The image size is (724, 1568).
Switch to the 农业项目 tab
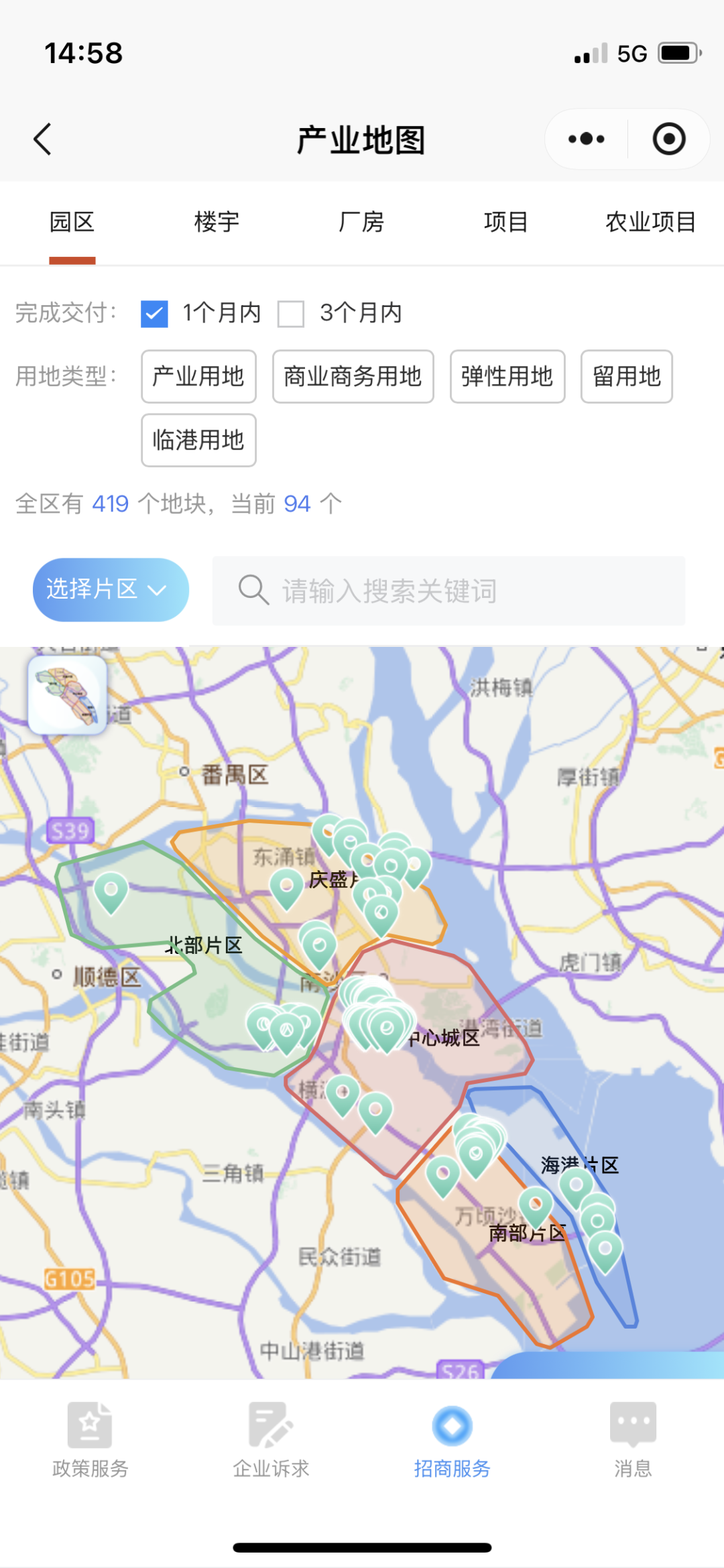[650, 222]
